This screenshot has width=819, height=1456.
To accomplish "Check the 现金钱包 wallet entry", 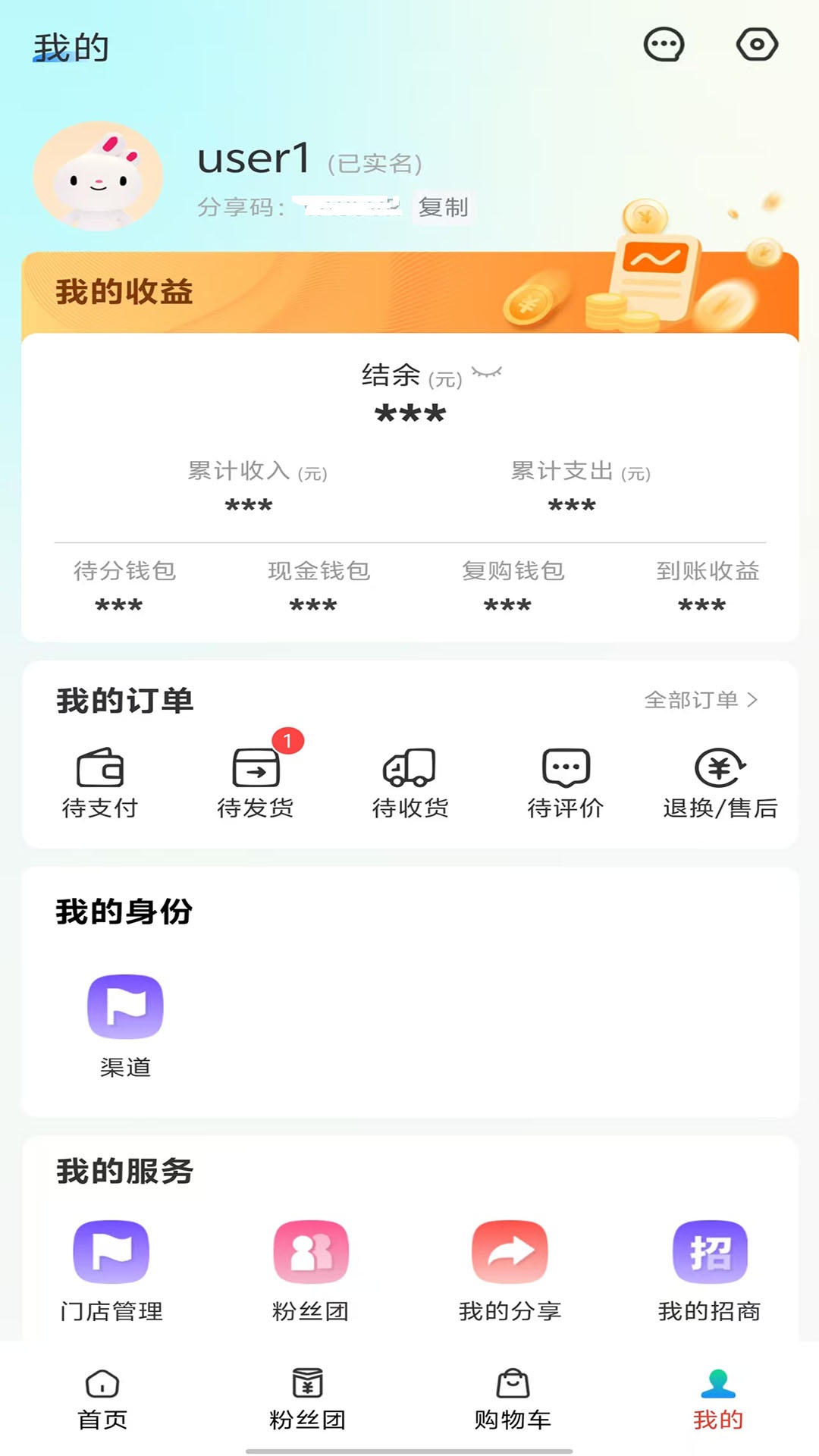I will coord(319,586).
